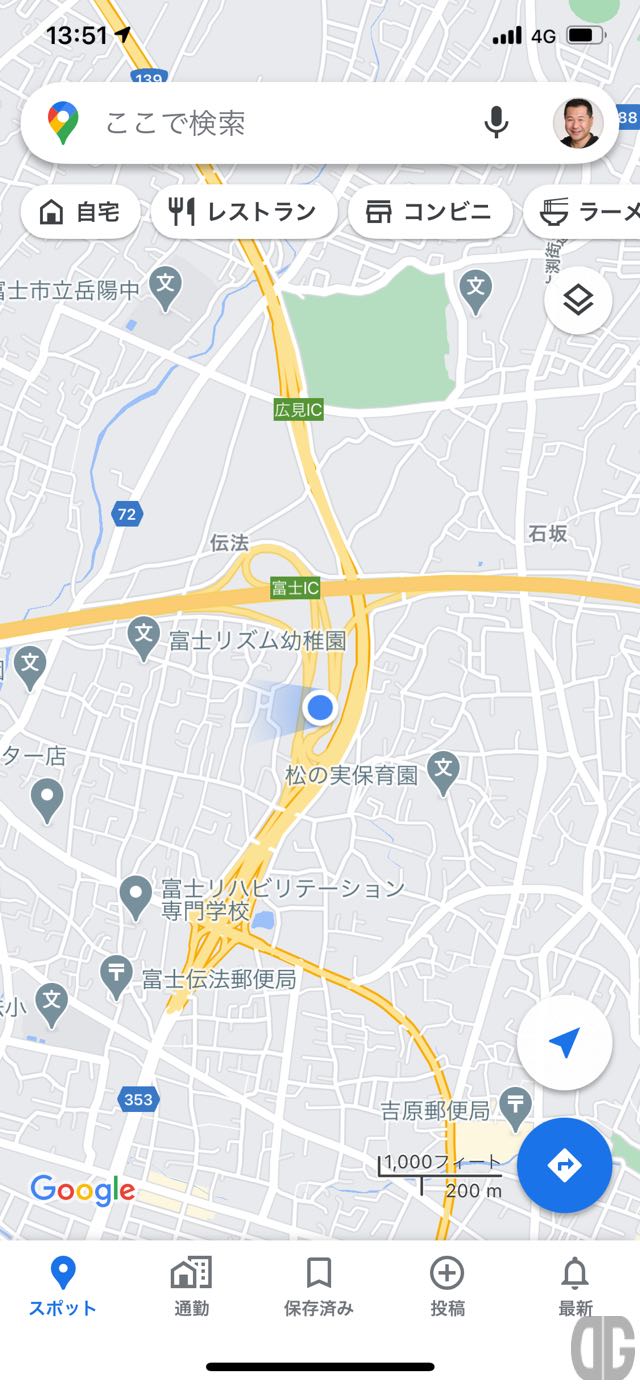Screen dimensions: 640x1385
Task: Open the map layers button
Action: click(x=578, y=301)
